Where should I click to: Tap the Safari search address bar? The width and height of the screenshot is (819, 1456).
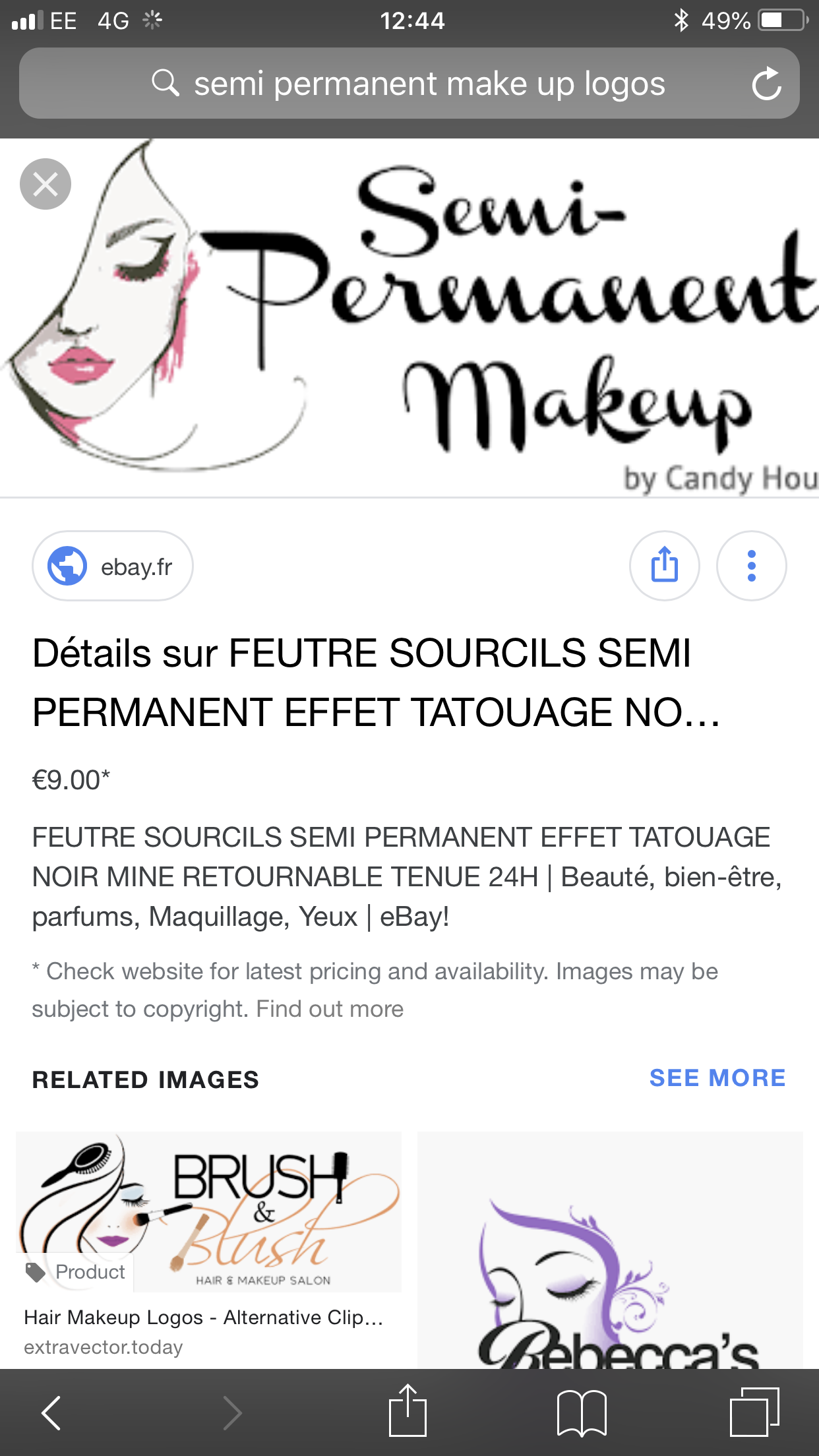[409, 84]
